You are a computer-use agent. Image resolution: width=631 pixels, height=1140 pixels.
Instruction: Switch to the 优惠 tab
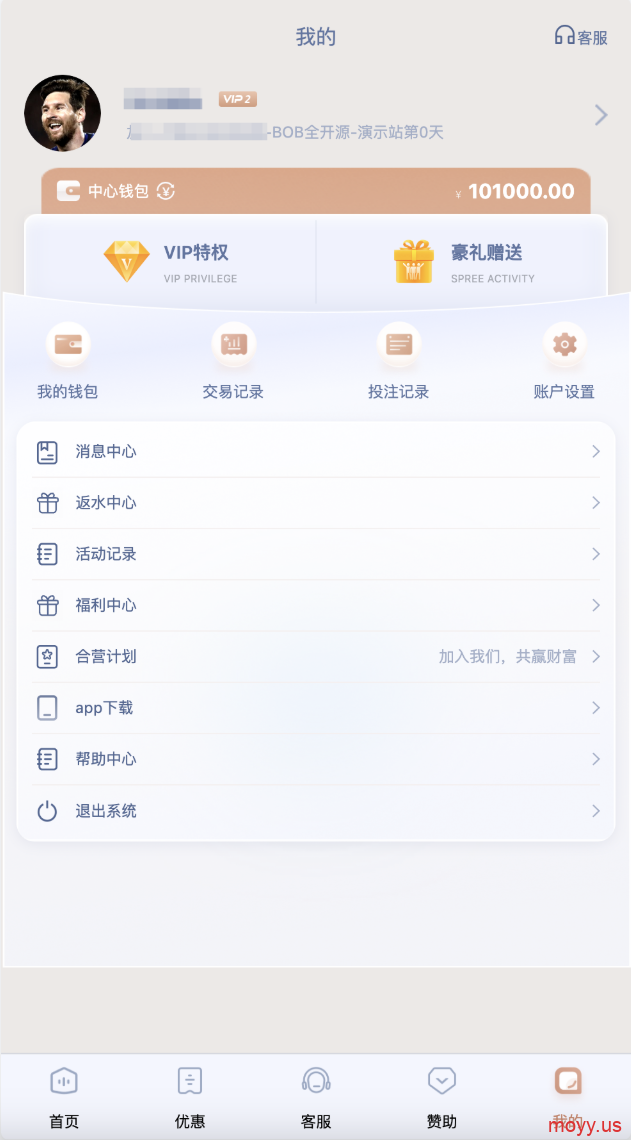[x=190, y=1098]
